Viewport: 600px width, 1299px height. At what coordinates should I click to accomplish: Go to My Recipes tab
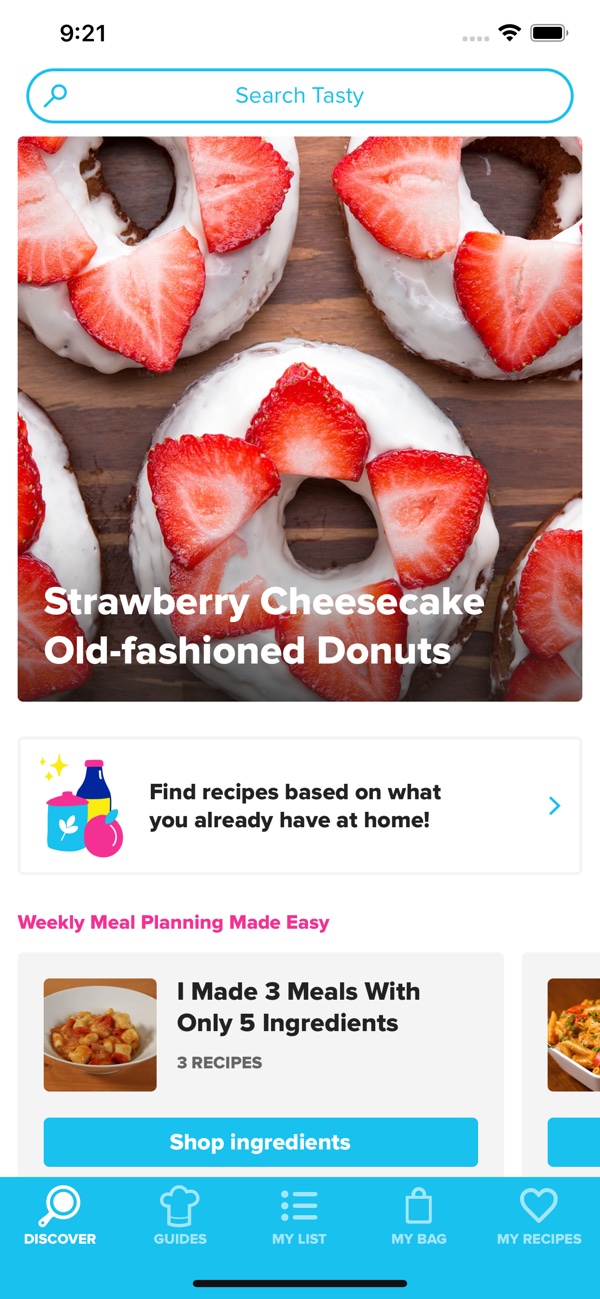coord(539,1216)
